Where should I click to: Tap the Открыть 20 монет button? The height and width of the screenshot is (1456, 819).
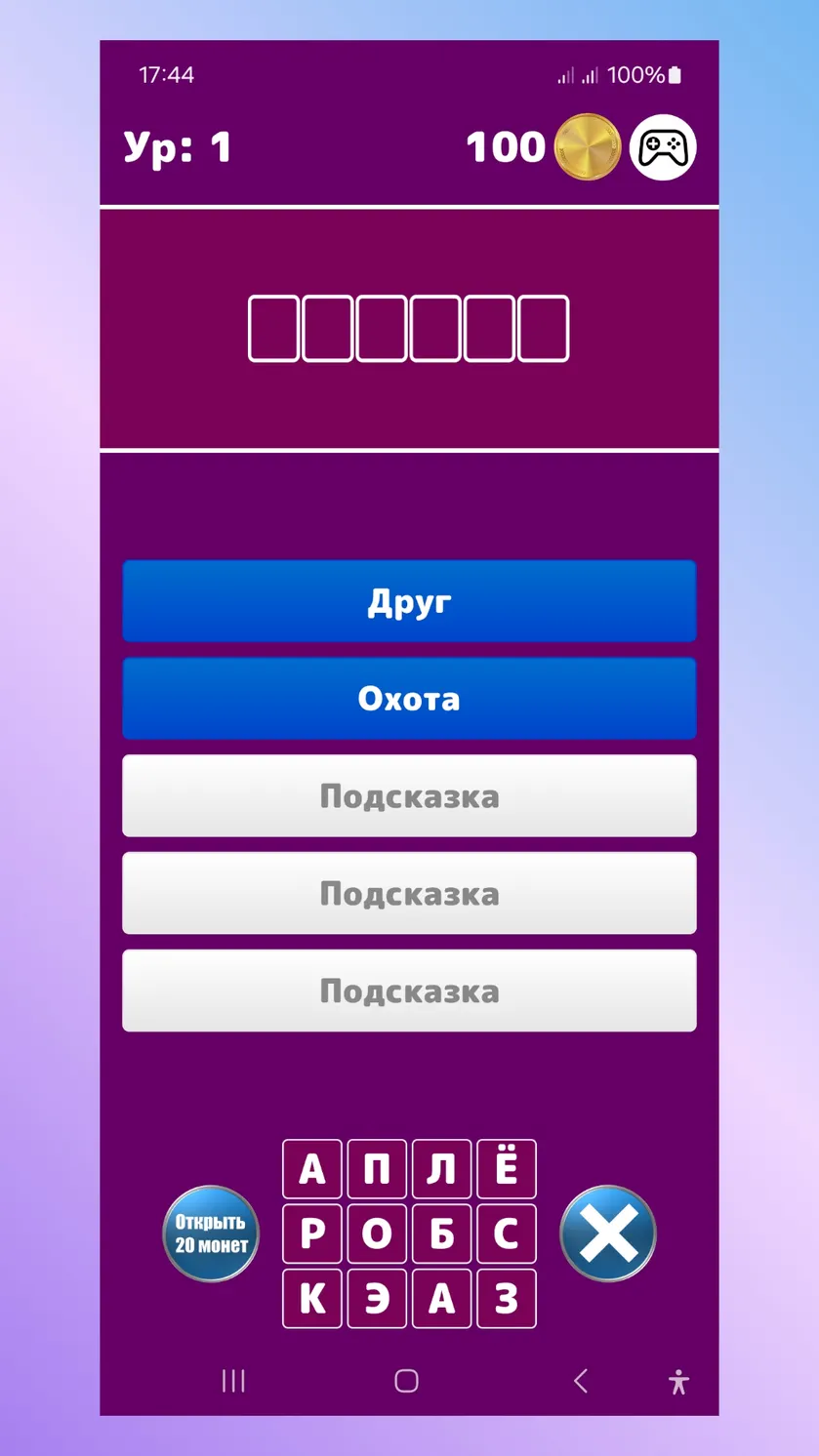211,1234
